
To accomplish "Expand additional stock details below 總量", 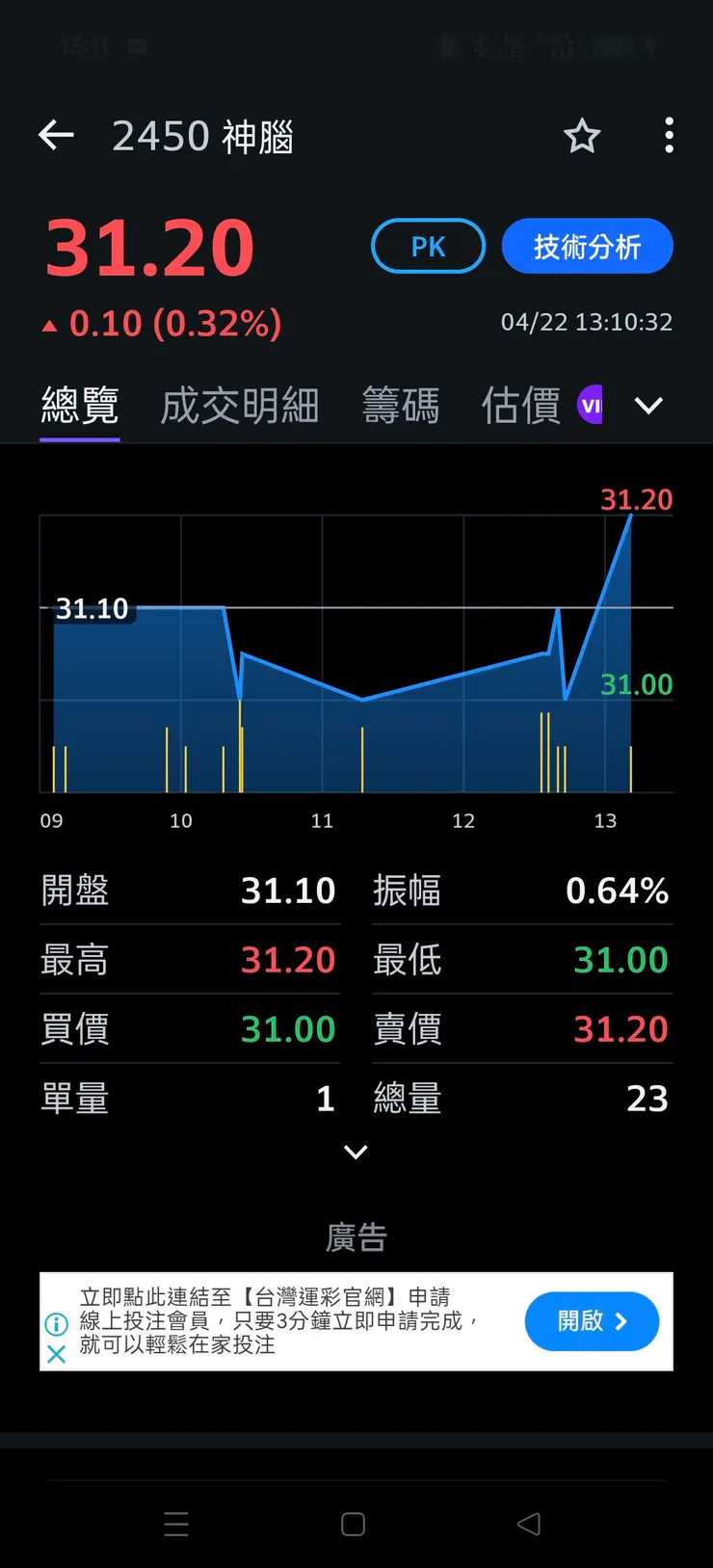I will pyautogui.click(x=355, y=1153).
